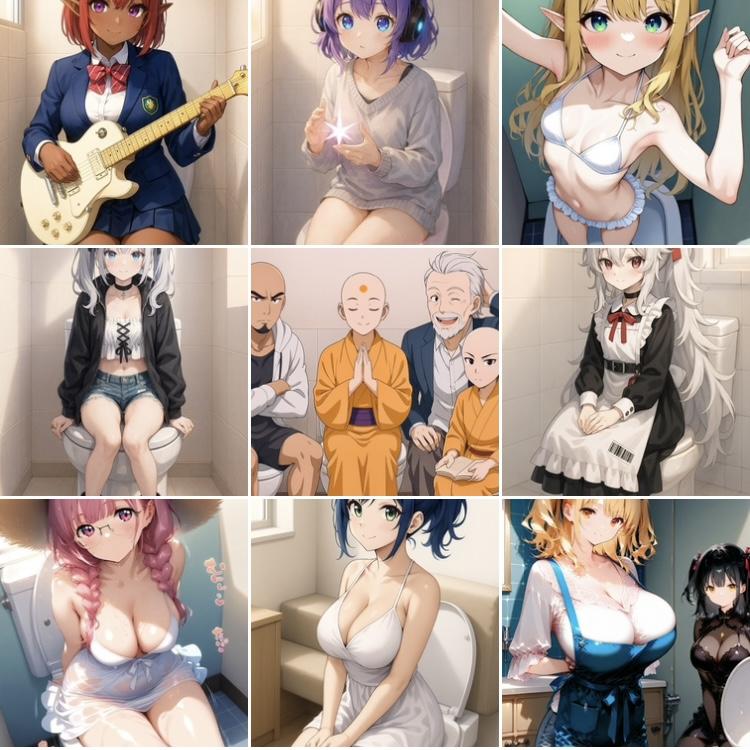Open the image of girl playing guitar

pyautogui.click(x=124, y=122)
